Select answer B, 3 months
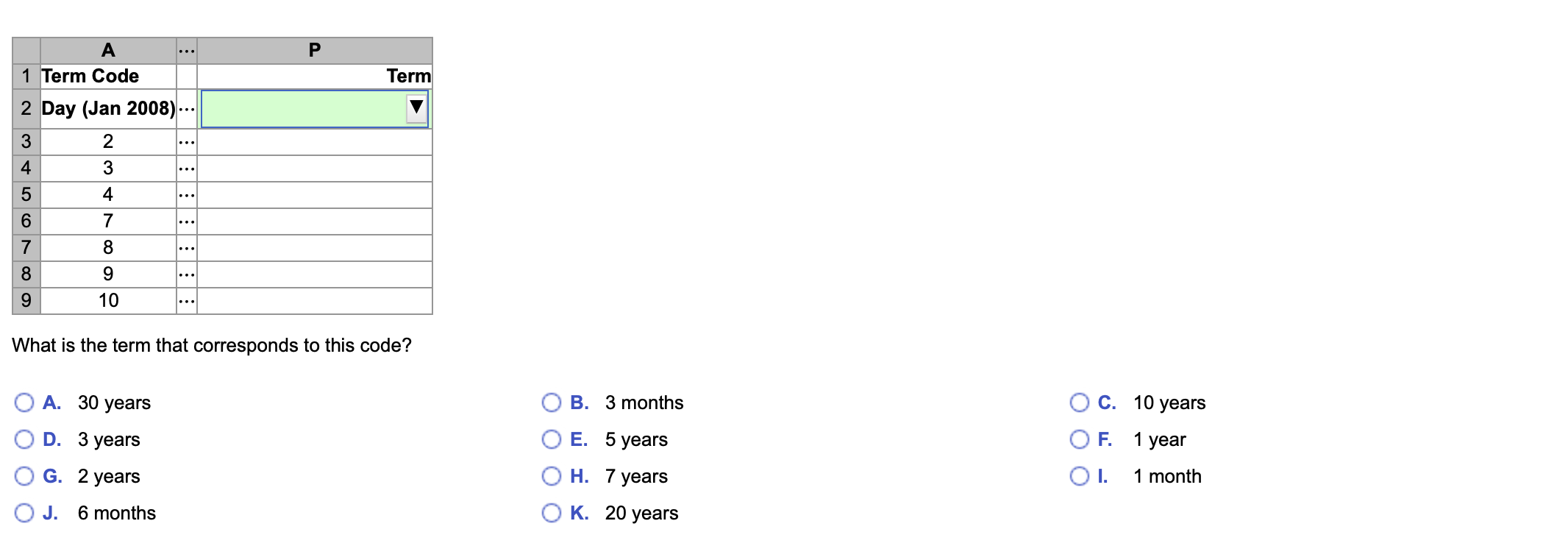 coord(552,403)
